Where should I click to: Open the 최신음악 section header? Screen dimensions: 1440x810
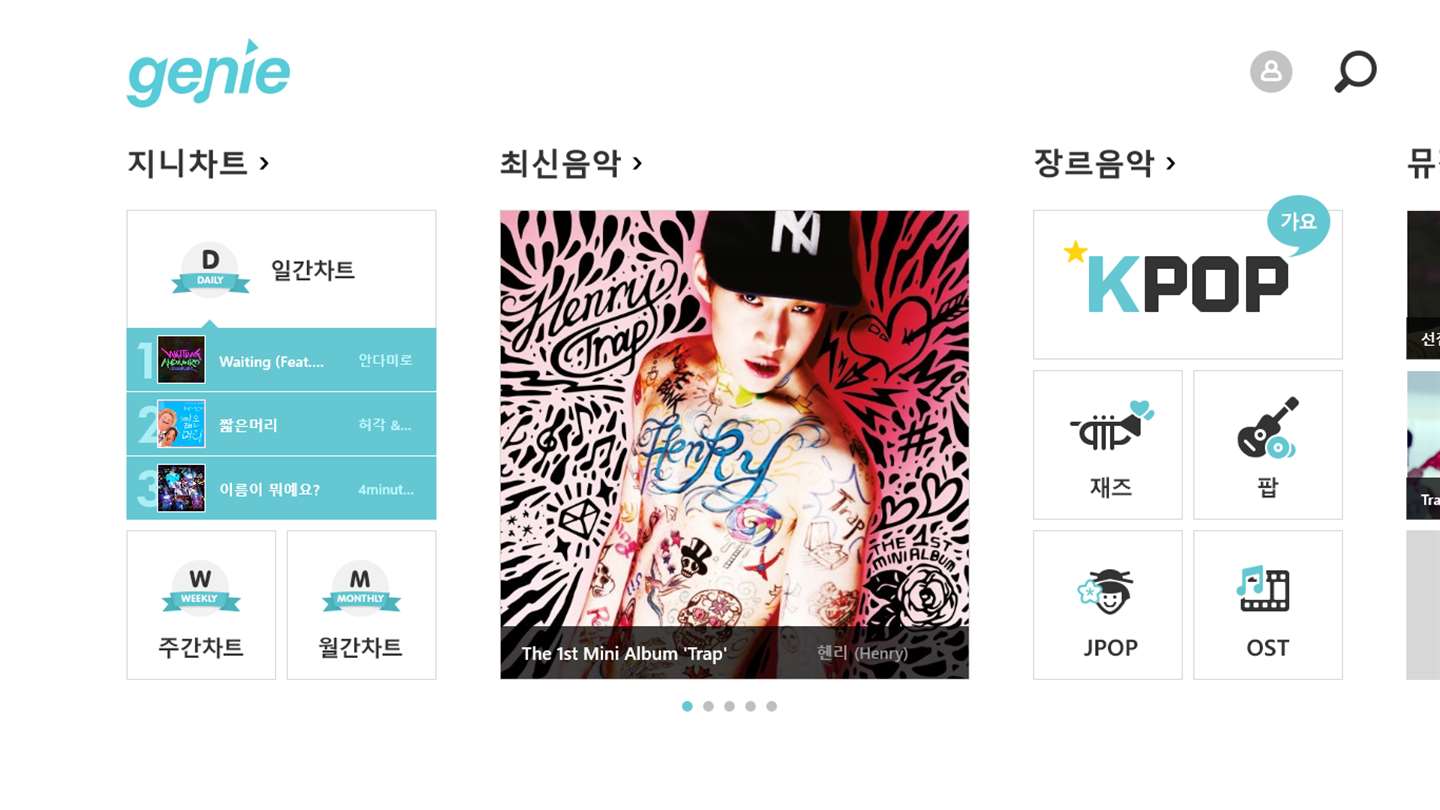[x=570, y=163]
